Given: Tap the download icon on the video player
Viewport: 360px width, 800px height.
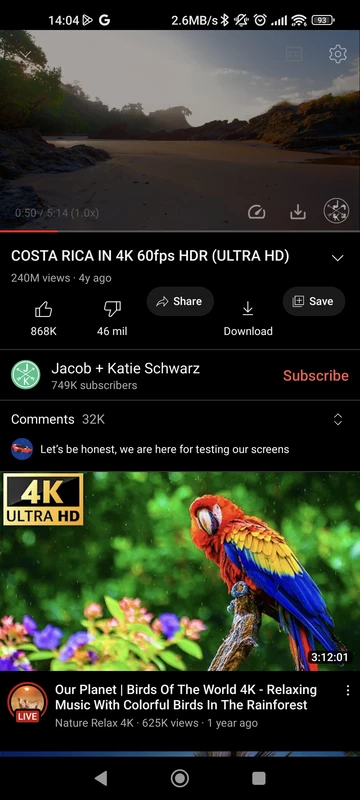Looking at the screenshot, I should click(298, 212).
